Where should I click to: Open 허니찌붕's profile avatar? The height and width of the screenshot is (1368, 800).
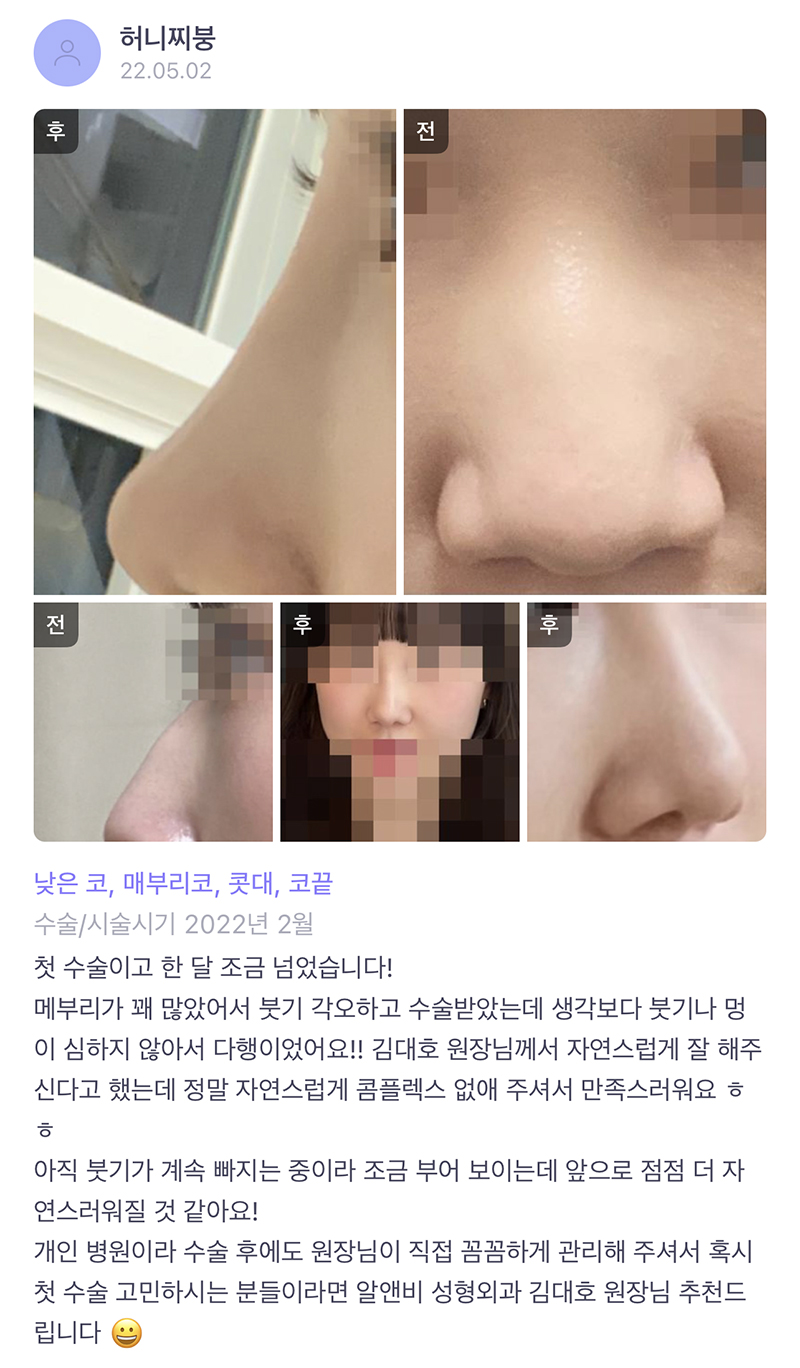[67, 53]
